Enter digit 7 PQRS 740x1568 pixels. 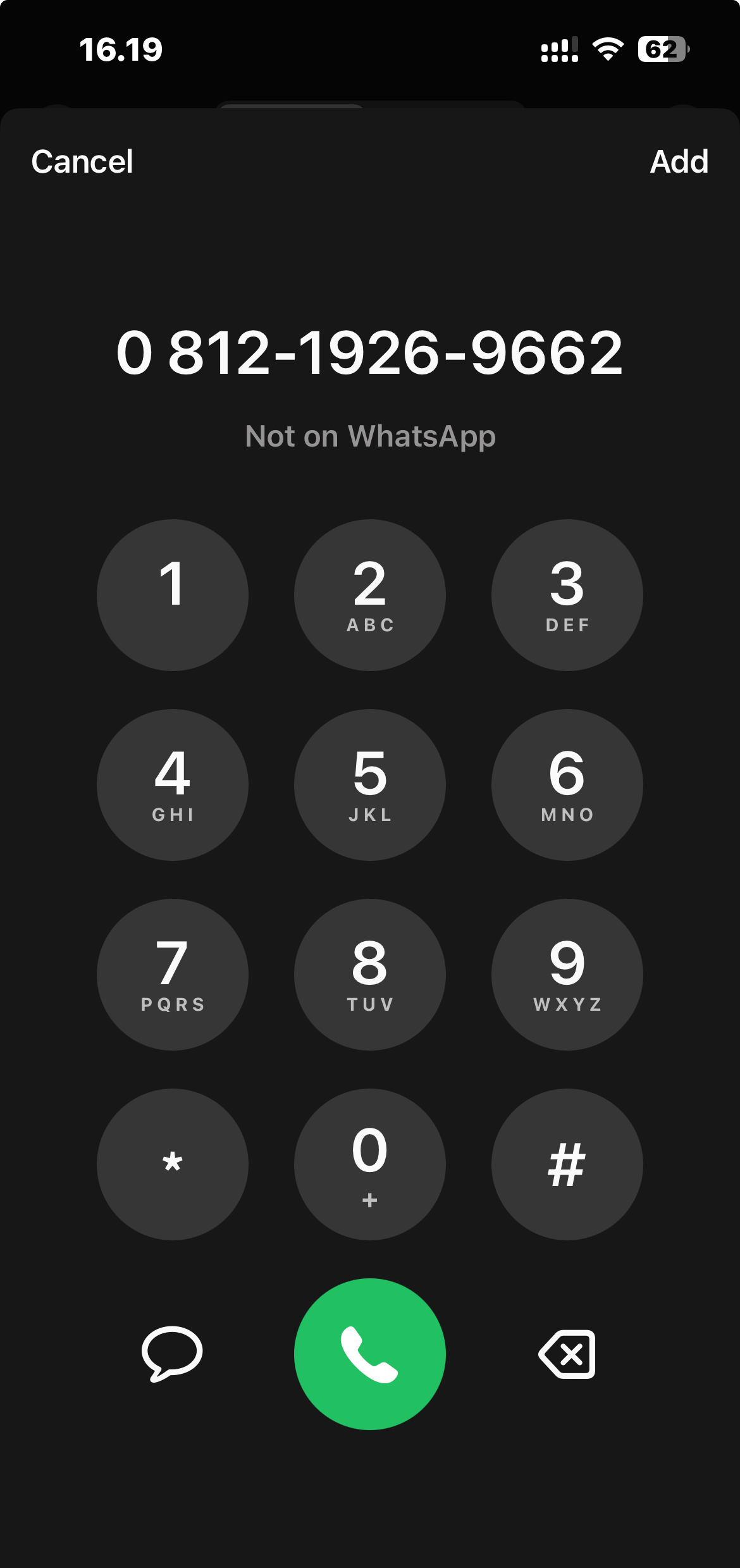pos(172,975)
